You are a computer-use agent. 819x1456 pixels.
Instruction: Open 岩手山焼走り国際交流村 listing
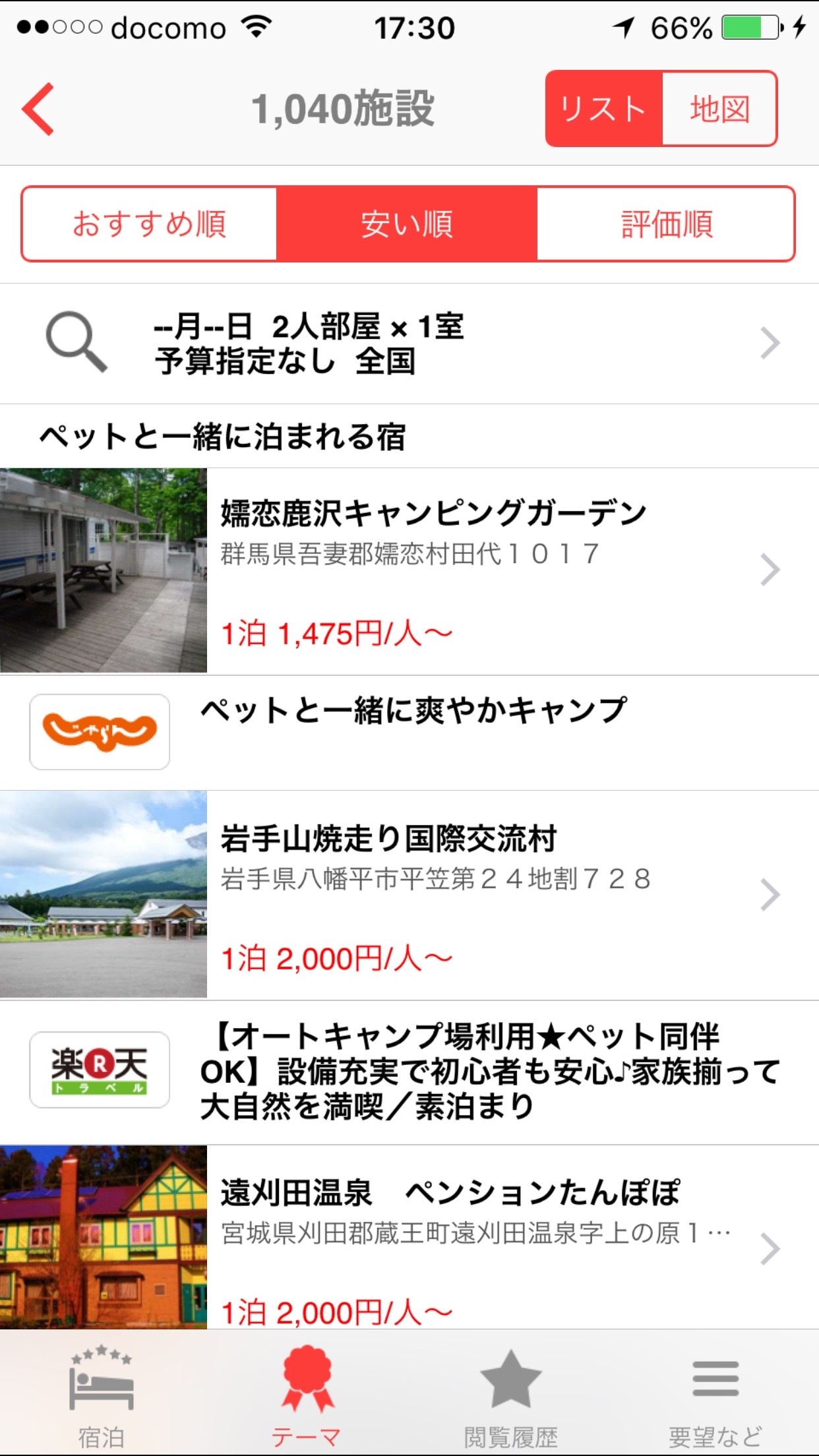(x=409, y=895)
